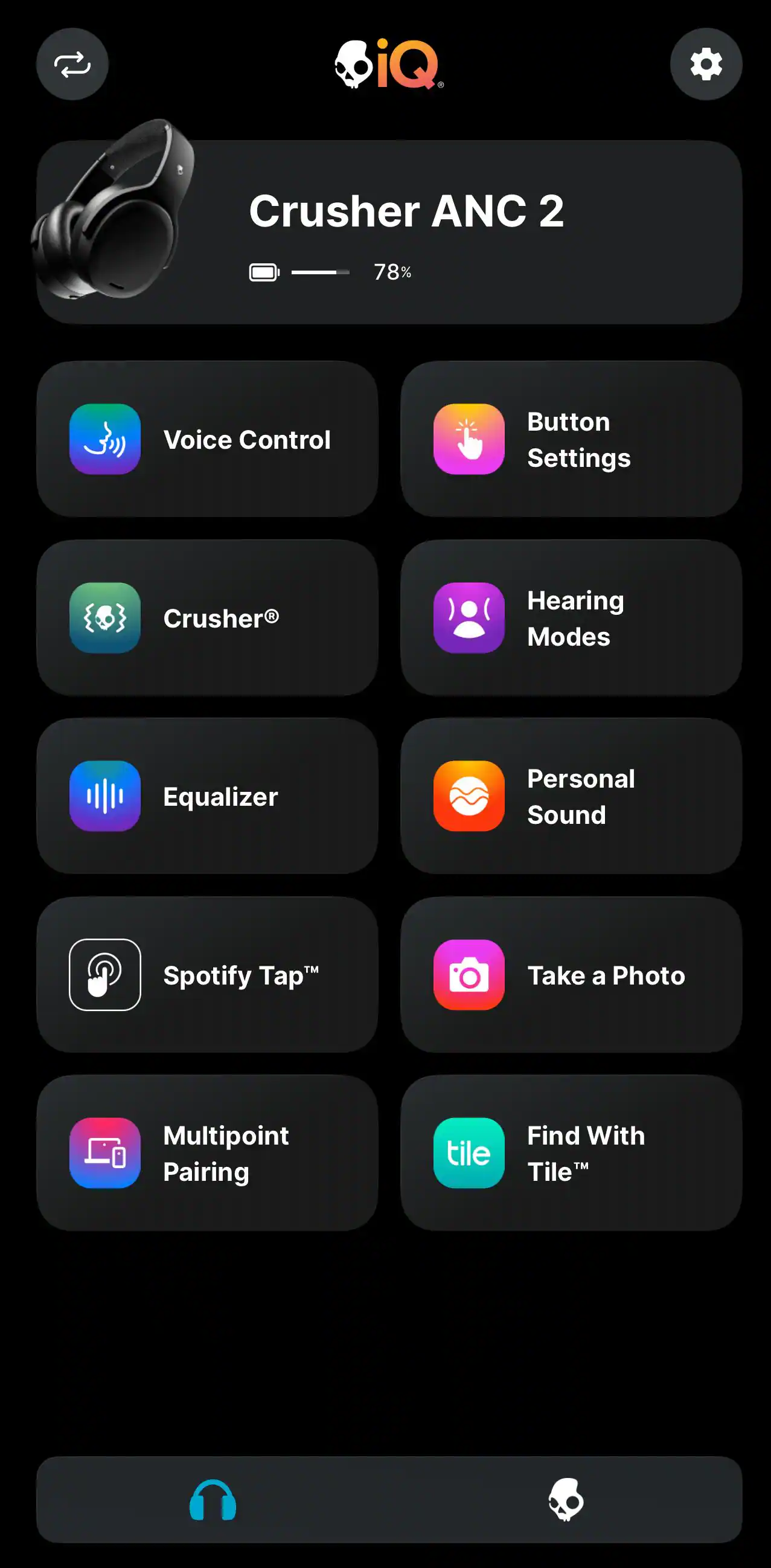Open Spotify Tap™
Viewport: 771px width, 1568px height.
tap(207, 974)
